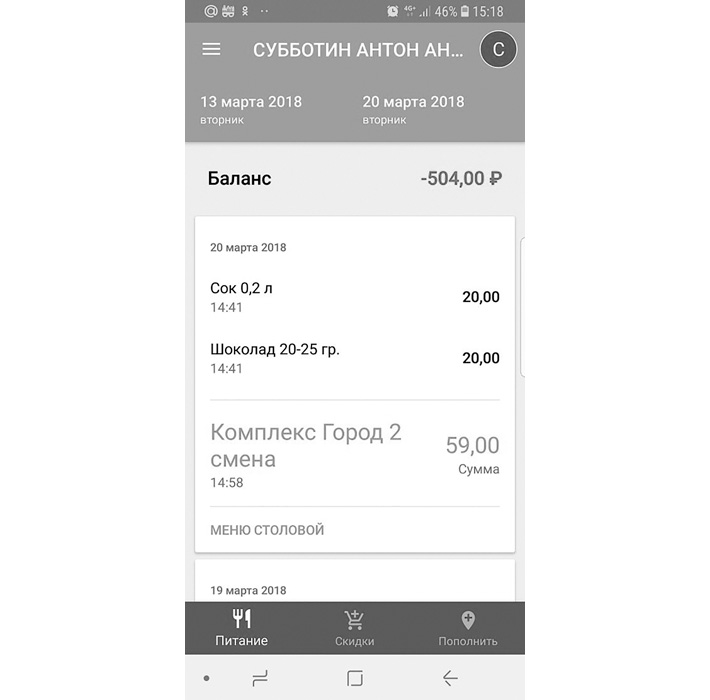This screenshot has width=710, height=700.
Task: Go back with the system back arrow
Action: click(450, 678)
